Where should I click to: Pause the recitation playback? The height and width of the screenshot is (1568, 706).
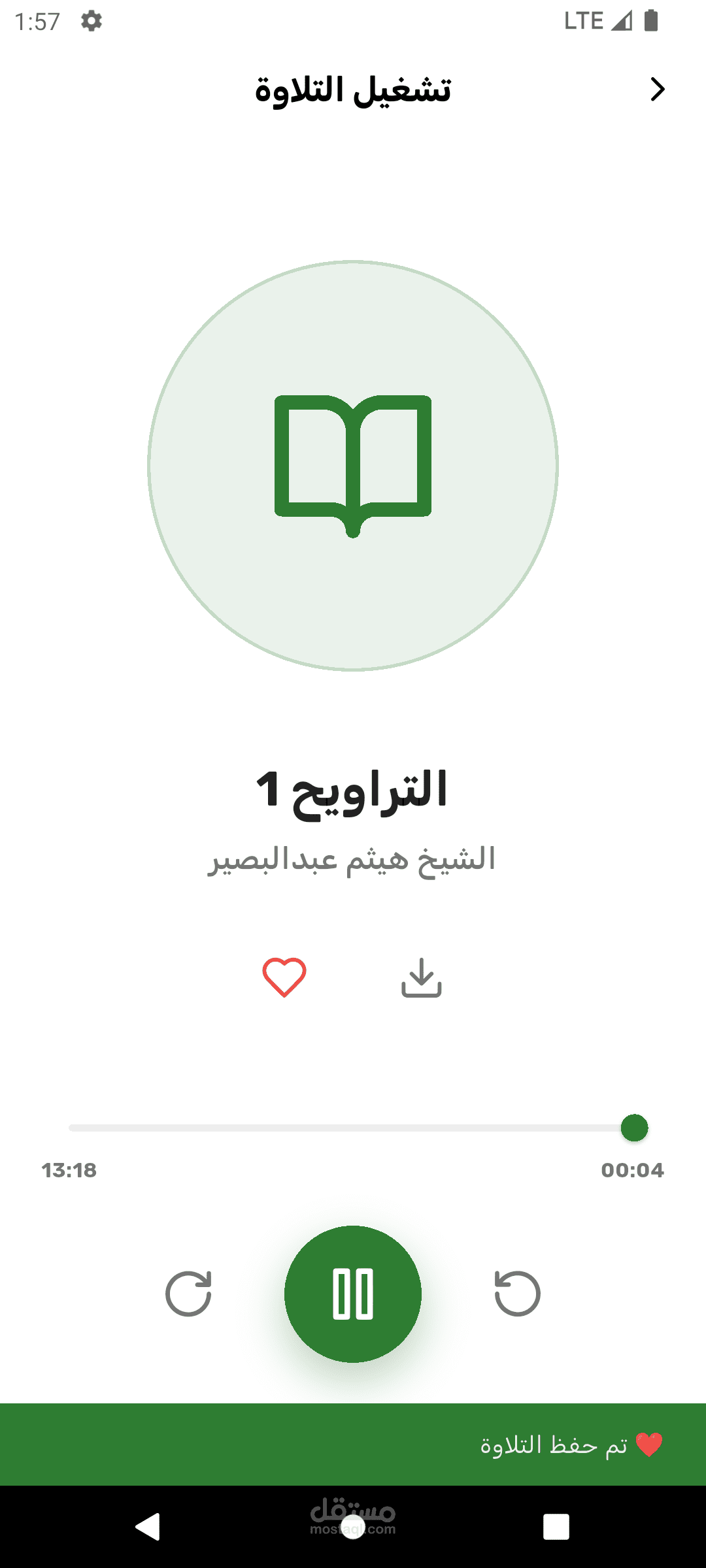click(x=353, y=1294)
